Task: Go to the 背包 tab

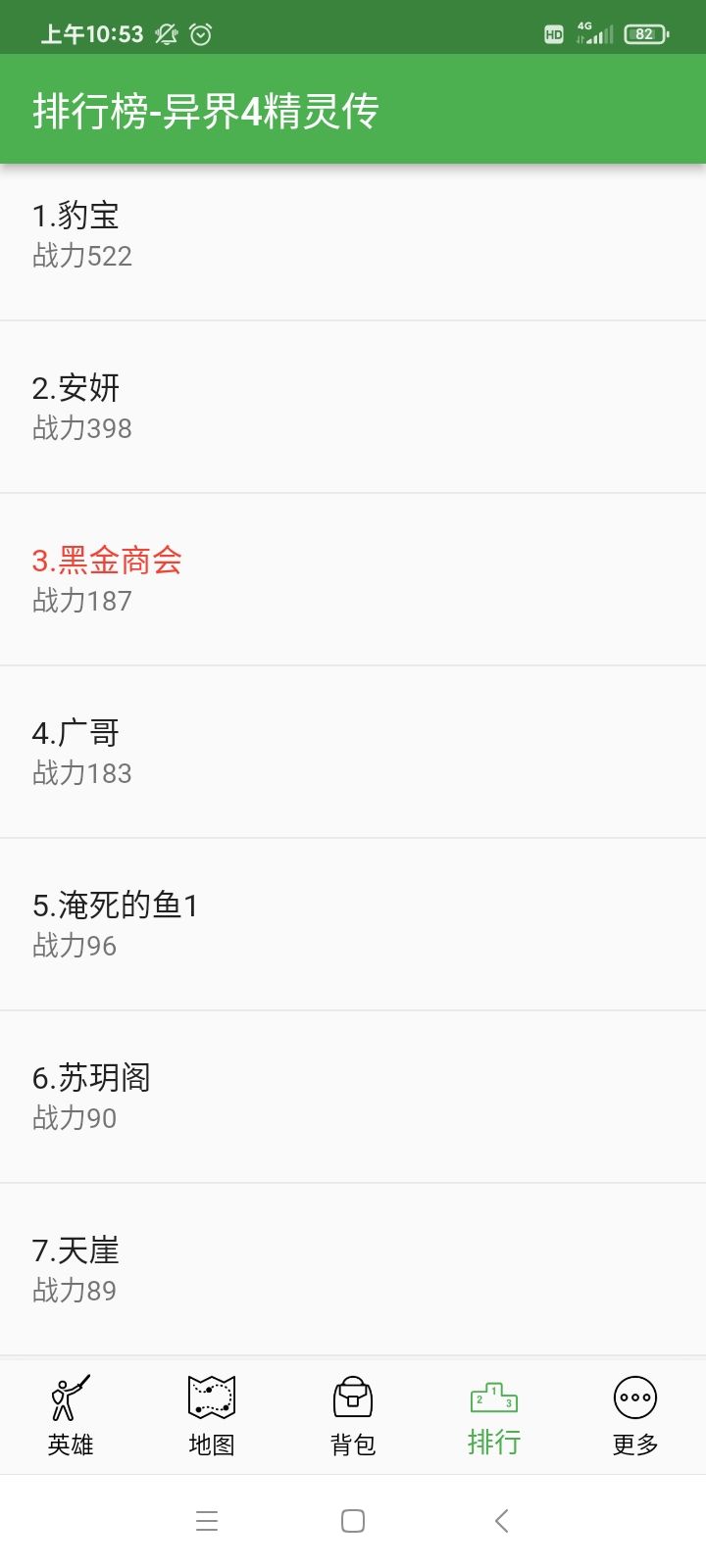Action: [353, 1415]
